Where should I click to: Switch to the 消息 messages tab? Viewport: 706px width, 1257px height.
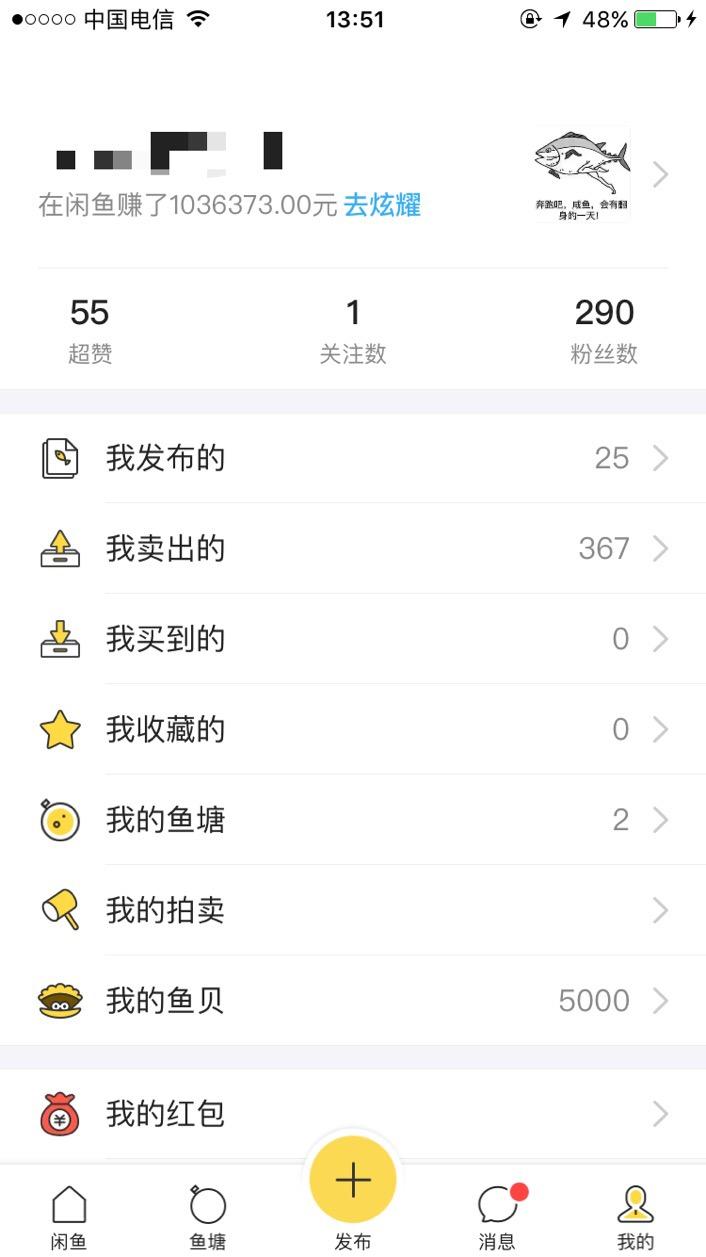tap(497, 1216)
